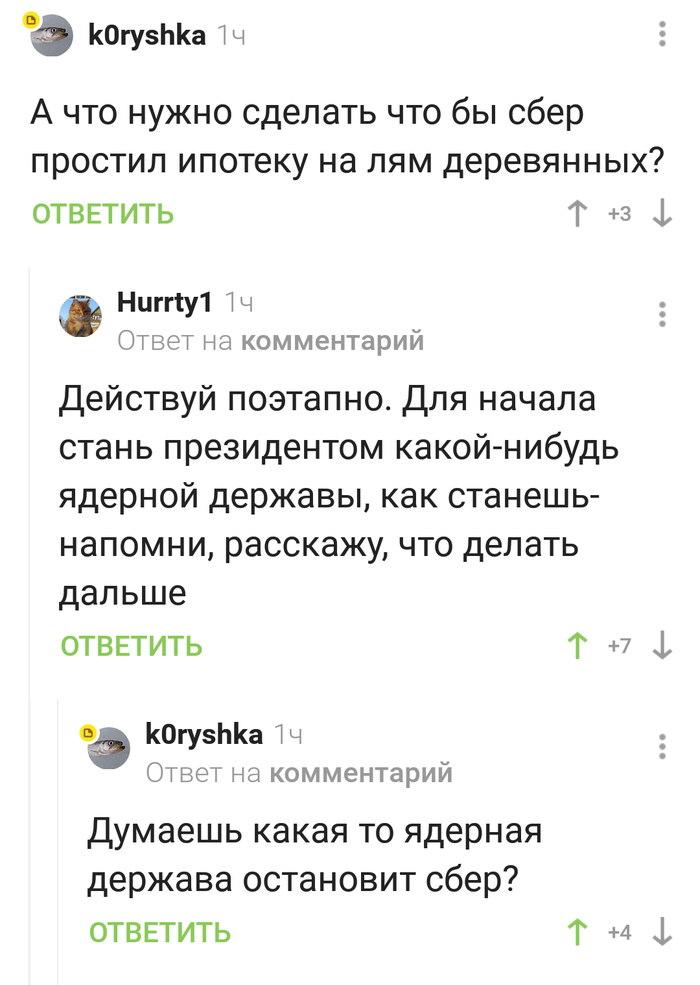
Task: Downvote the comment with +4 rating
Action: [662, 932]
